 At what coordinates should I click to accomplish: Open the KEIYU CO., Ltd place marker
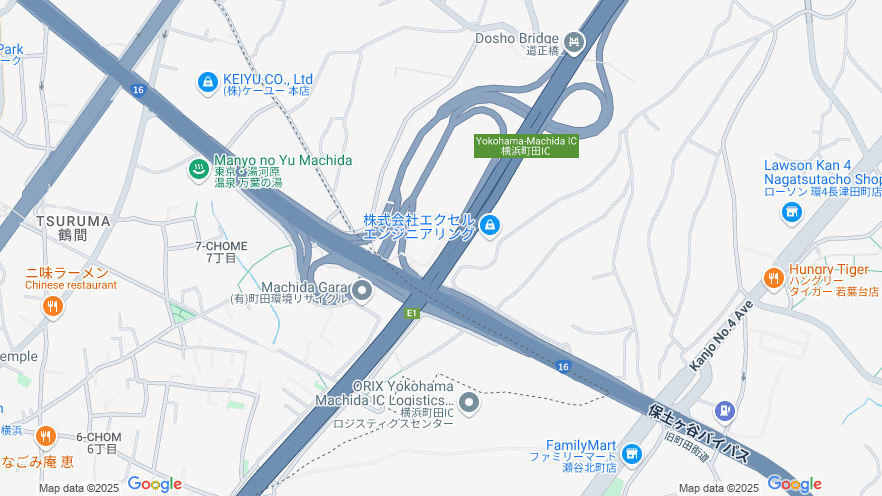pos(207,82)
